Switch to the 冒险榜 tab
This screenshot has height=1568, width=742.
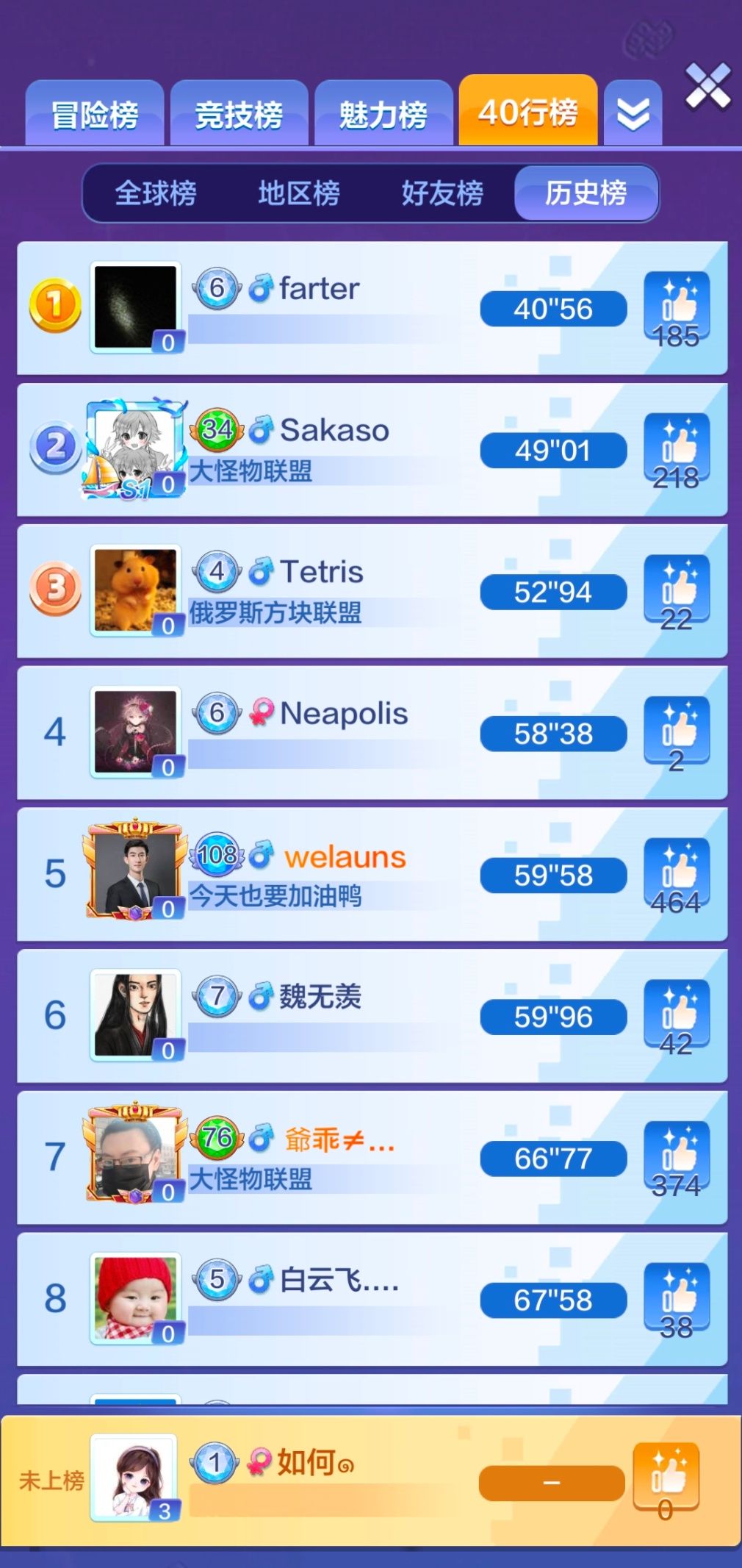click(95, 114)
